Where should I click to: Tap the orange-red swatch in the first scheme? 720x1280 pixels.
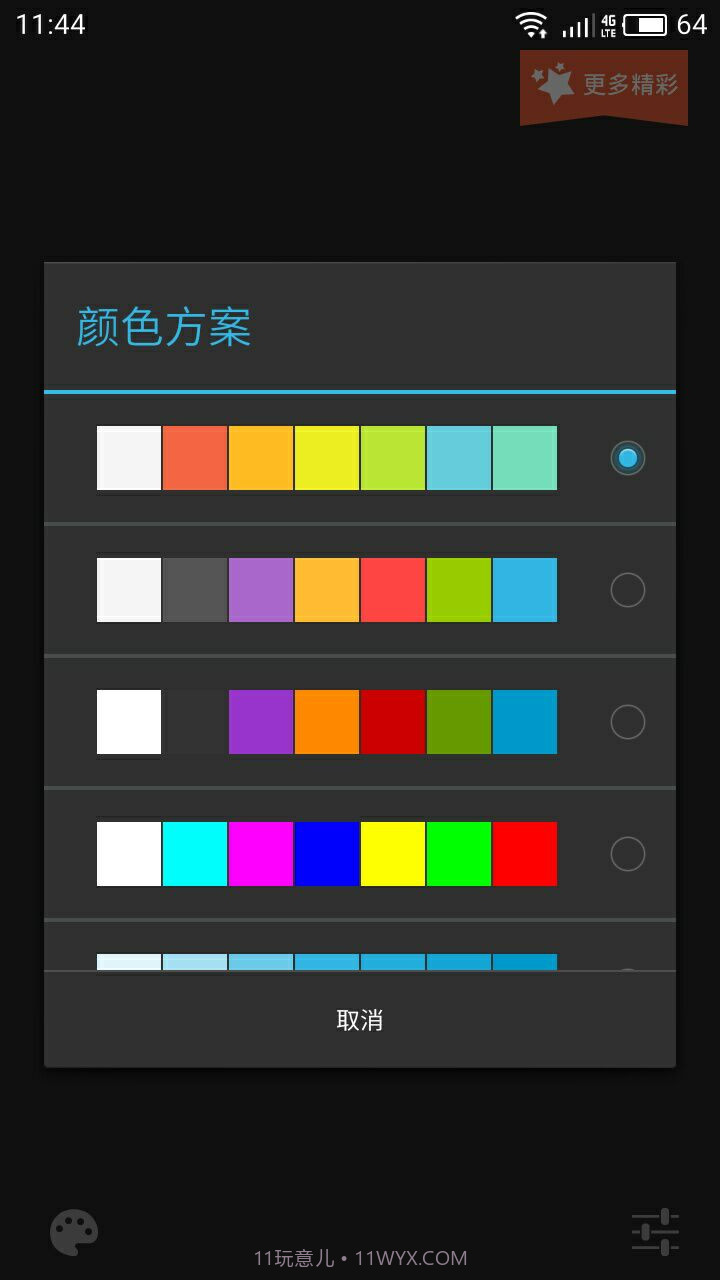point(195,458)
